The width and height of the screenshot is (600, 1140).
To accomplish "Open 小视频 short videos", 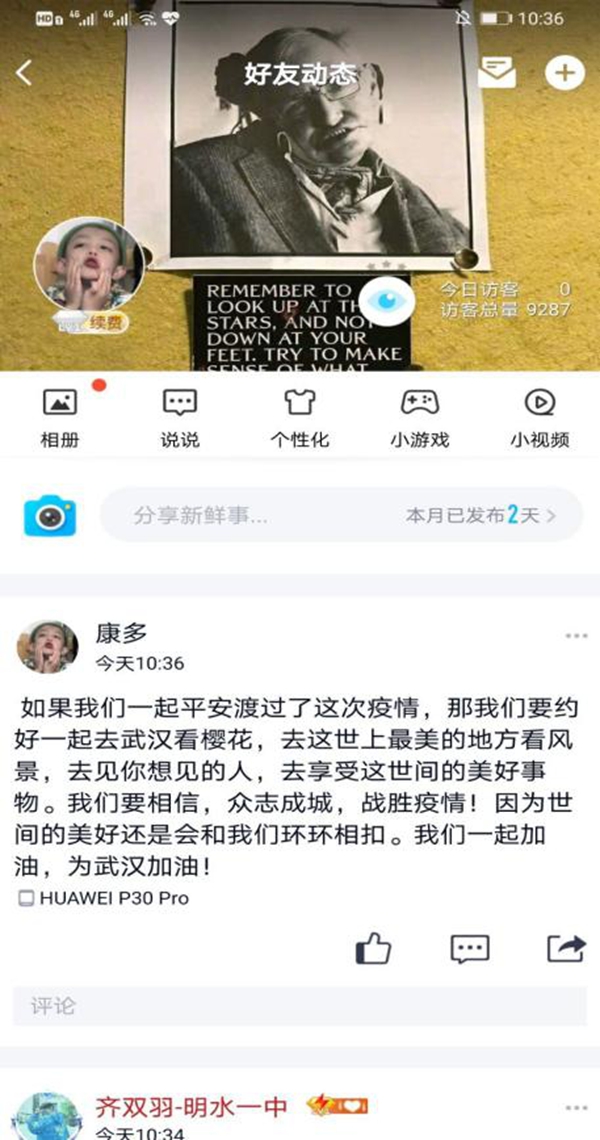I will (539, 418).
